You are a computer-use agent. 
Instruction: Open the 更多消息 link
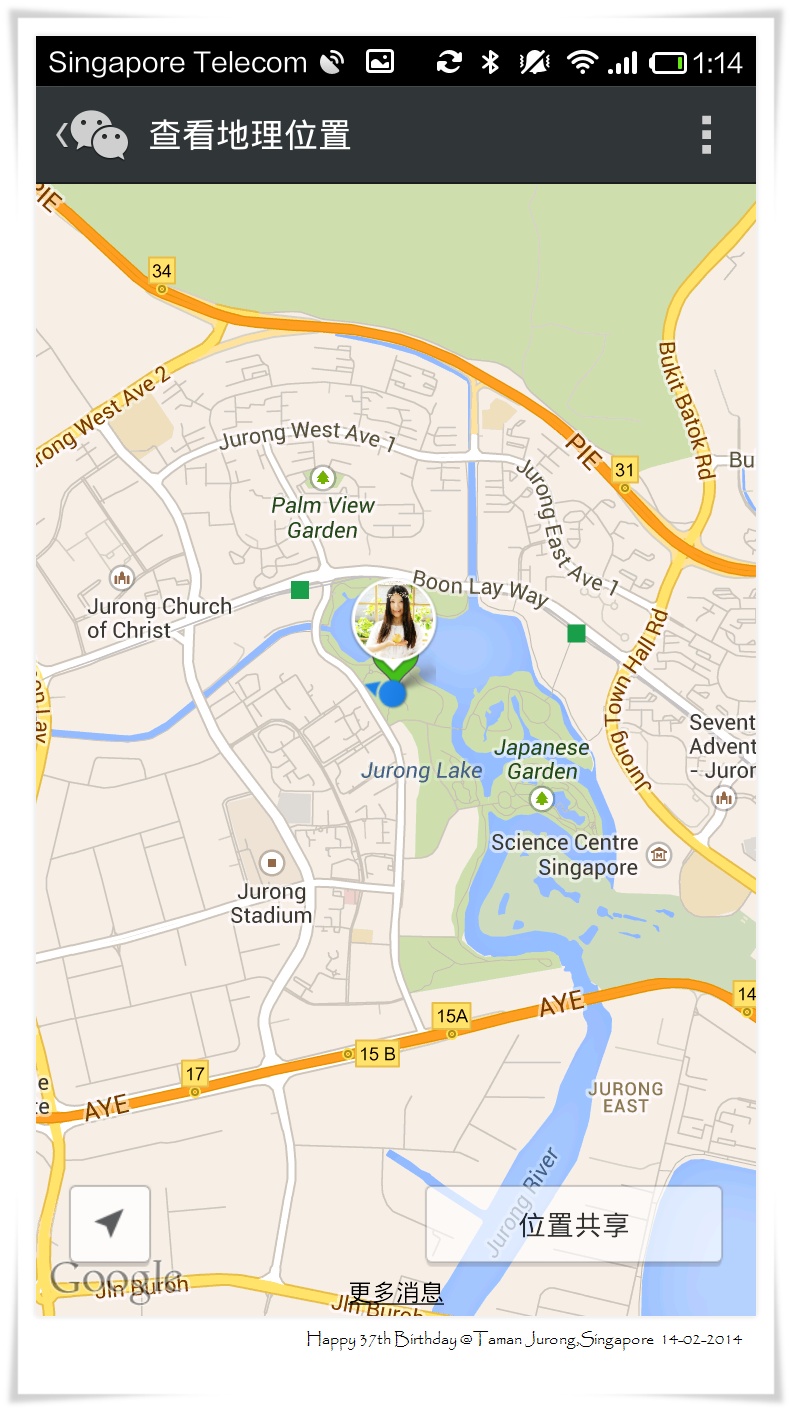[x=396, y=1294]
